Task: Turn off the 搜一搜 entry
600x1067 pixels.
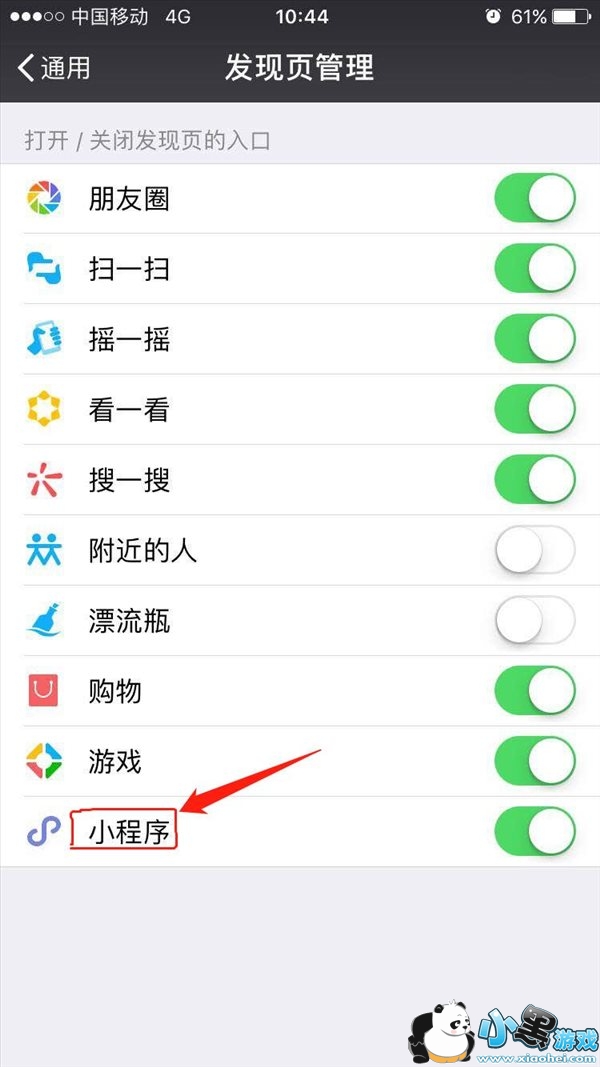Action: pyautogui.click(x=535, y=480)
